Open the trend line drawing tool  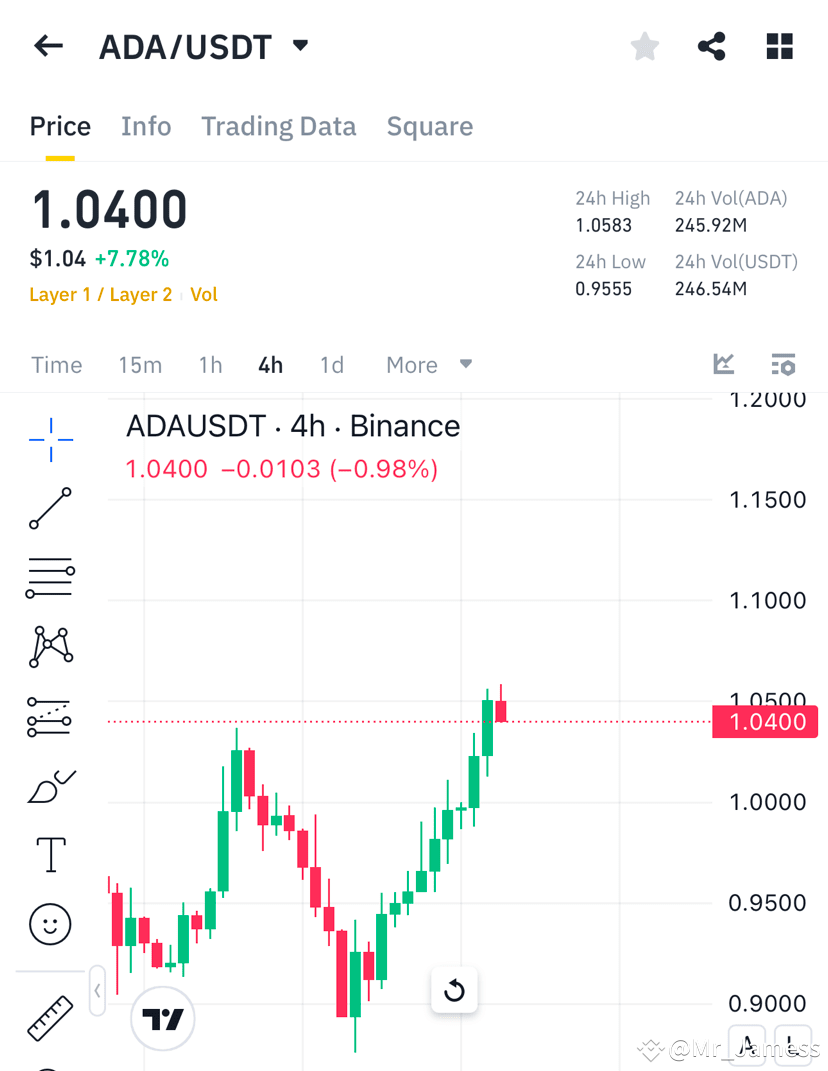click(50, 508)
